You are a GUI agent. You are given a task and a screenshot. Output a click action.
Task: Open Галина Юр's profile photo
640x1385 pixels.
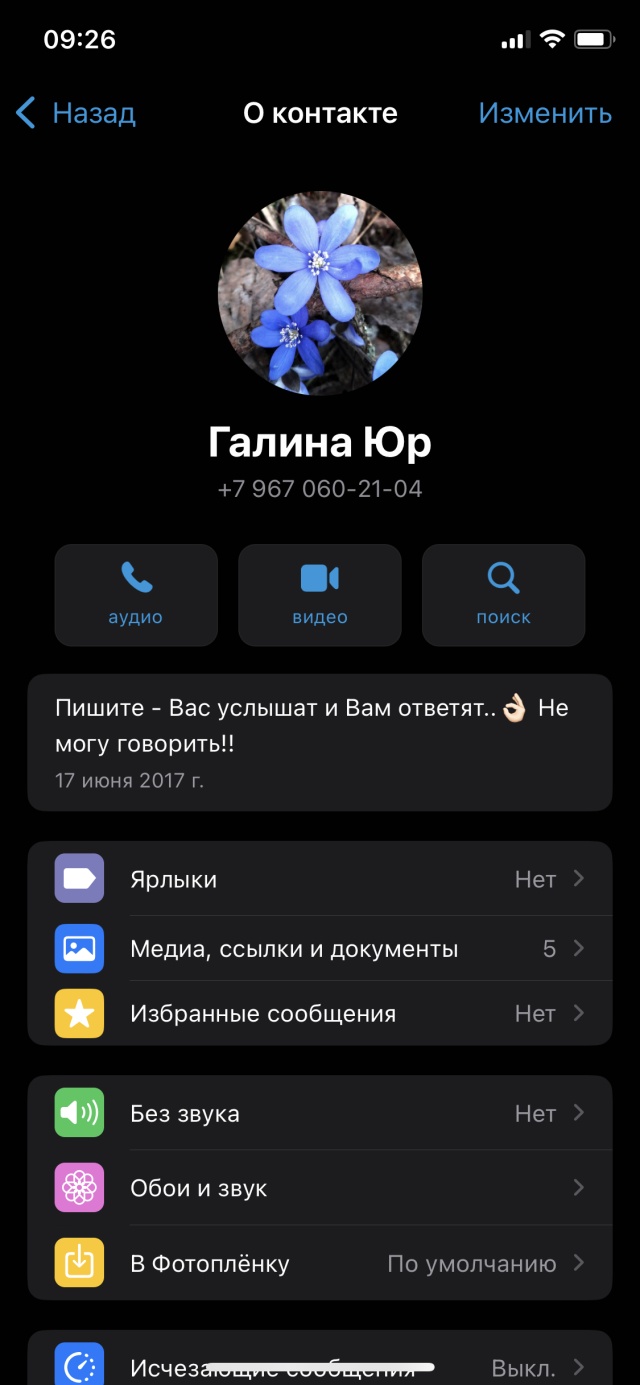(320, 293)
